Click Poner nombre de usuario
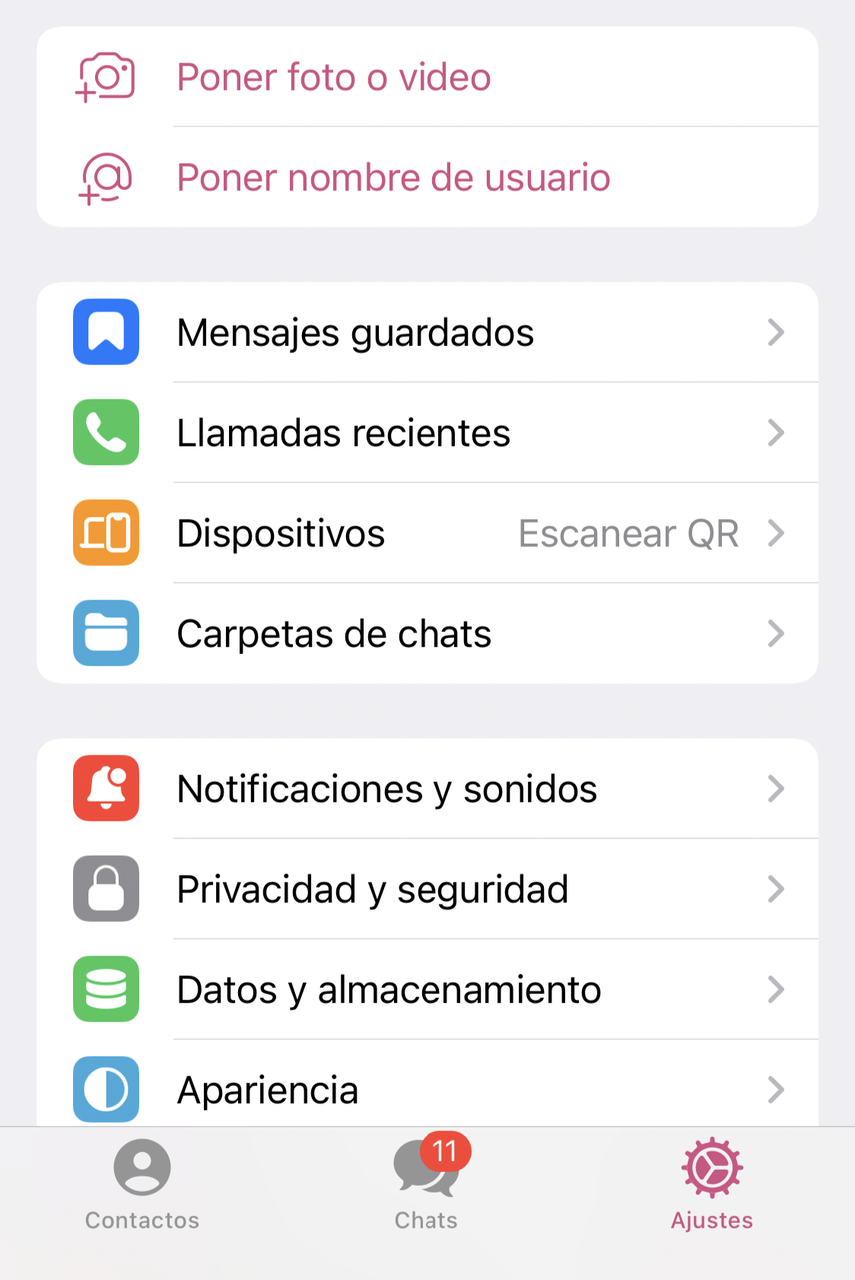Viewport: 855px width, 1280px height. pyautogui.click(x=393, y=177)
